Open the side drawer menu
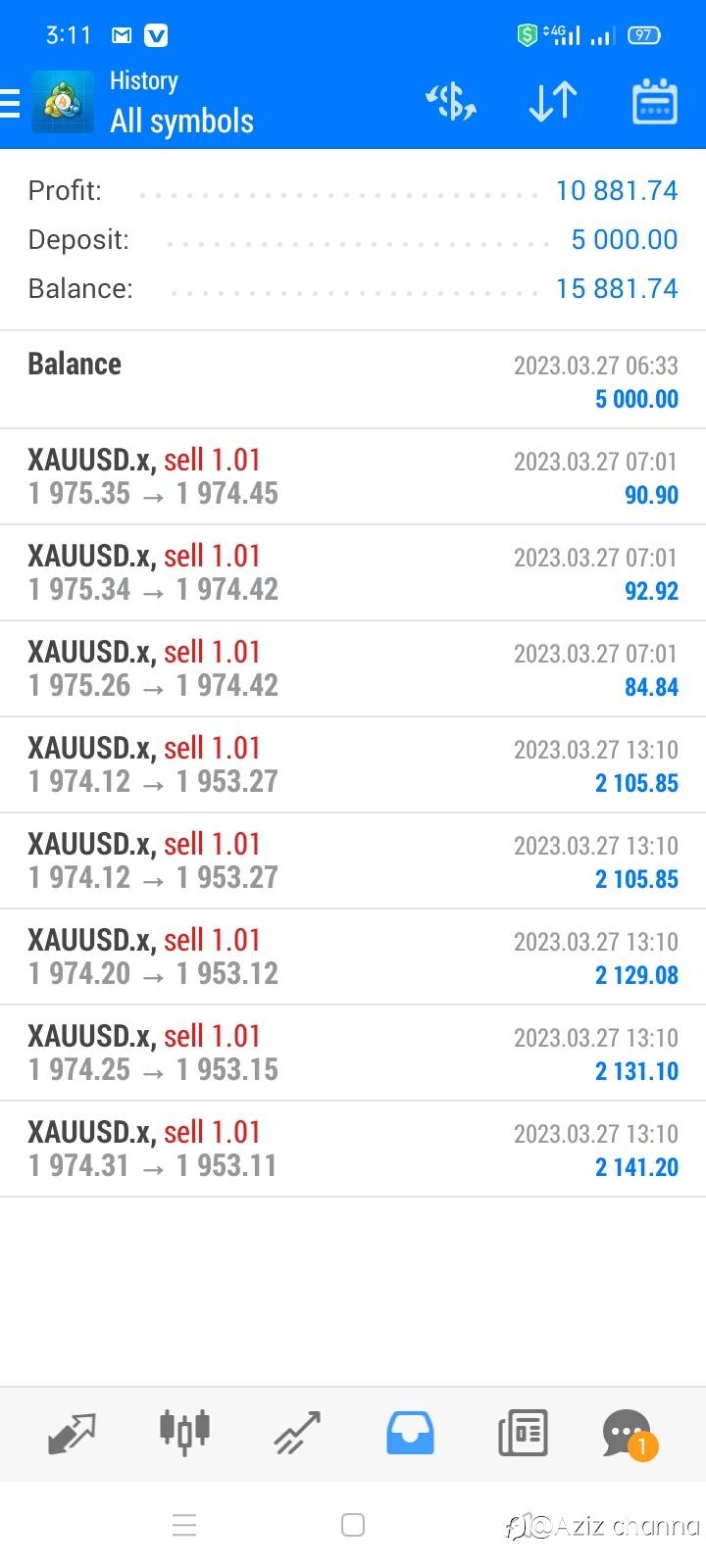The height and width of the screenshot is (1568, 706). [x=10, y=102]
